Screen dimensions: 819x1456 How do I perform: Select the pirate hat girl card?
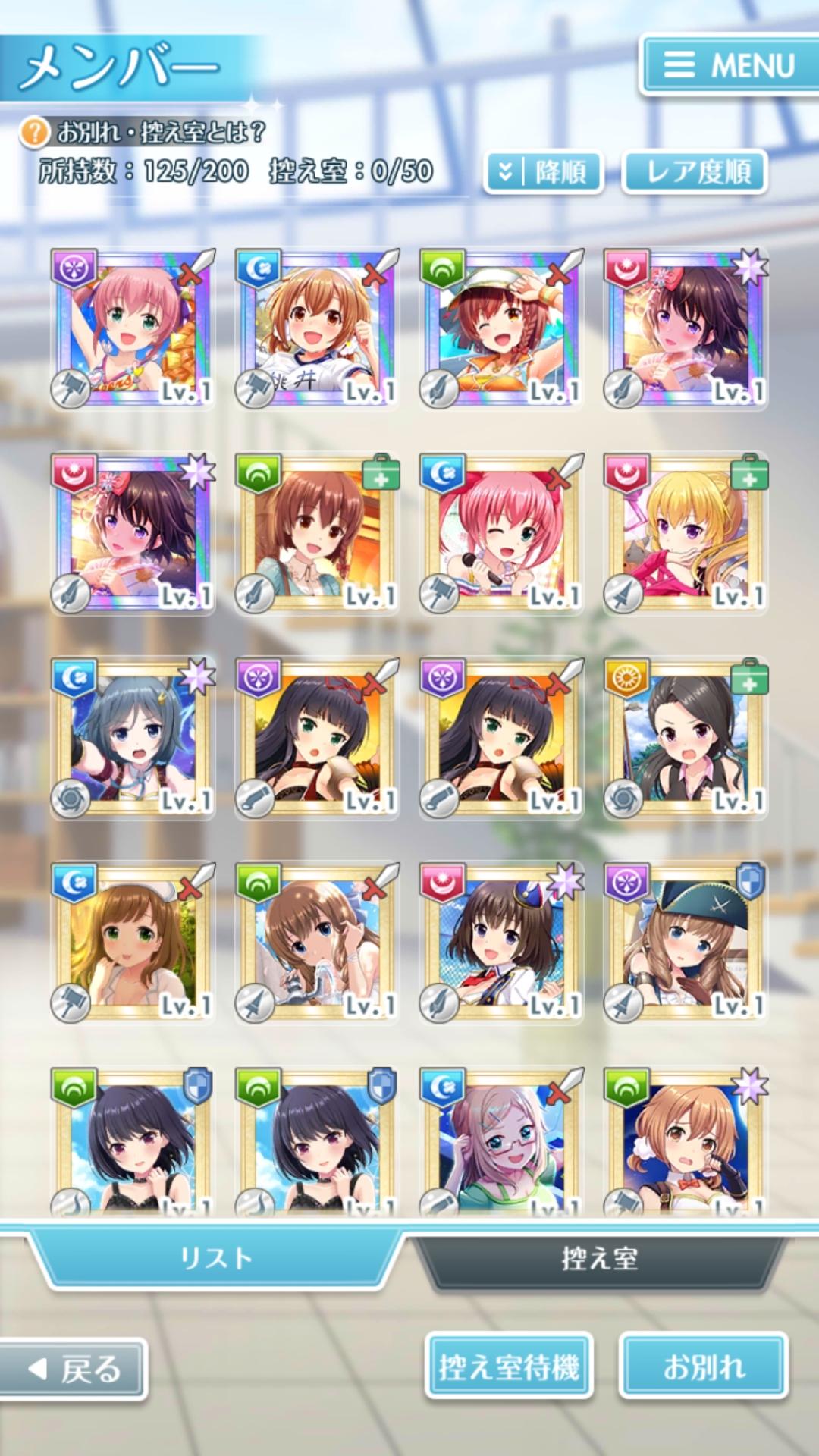686,943
